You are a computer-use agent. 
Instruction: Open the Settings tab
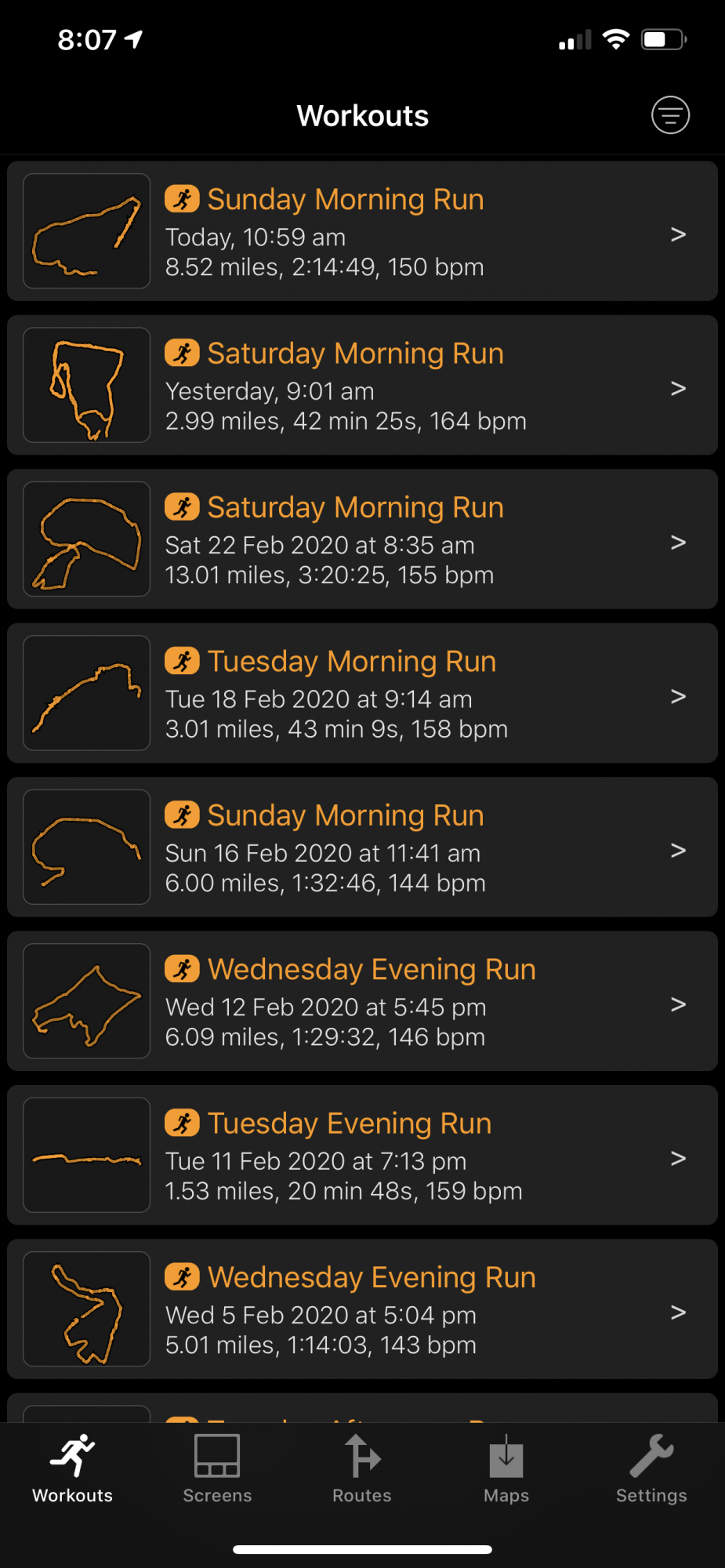point(651,1468)
